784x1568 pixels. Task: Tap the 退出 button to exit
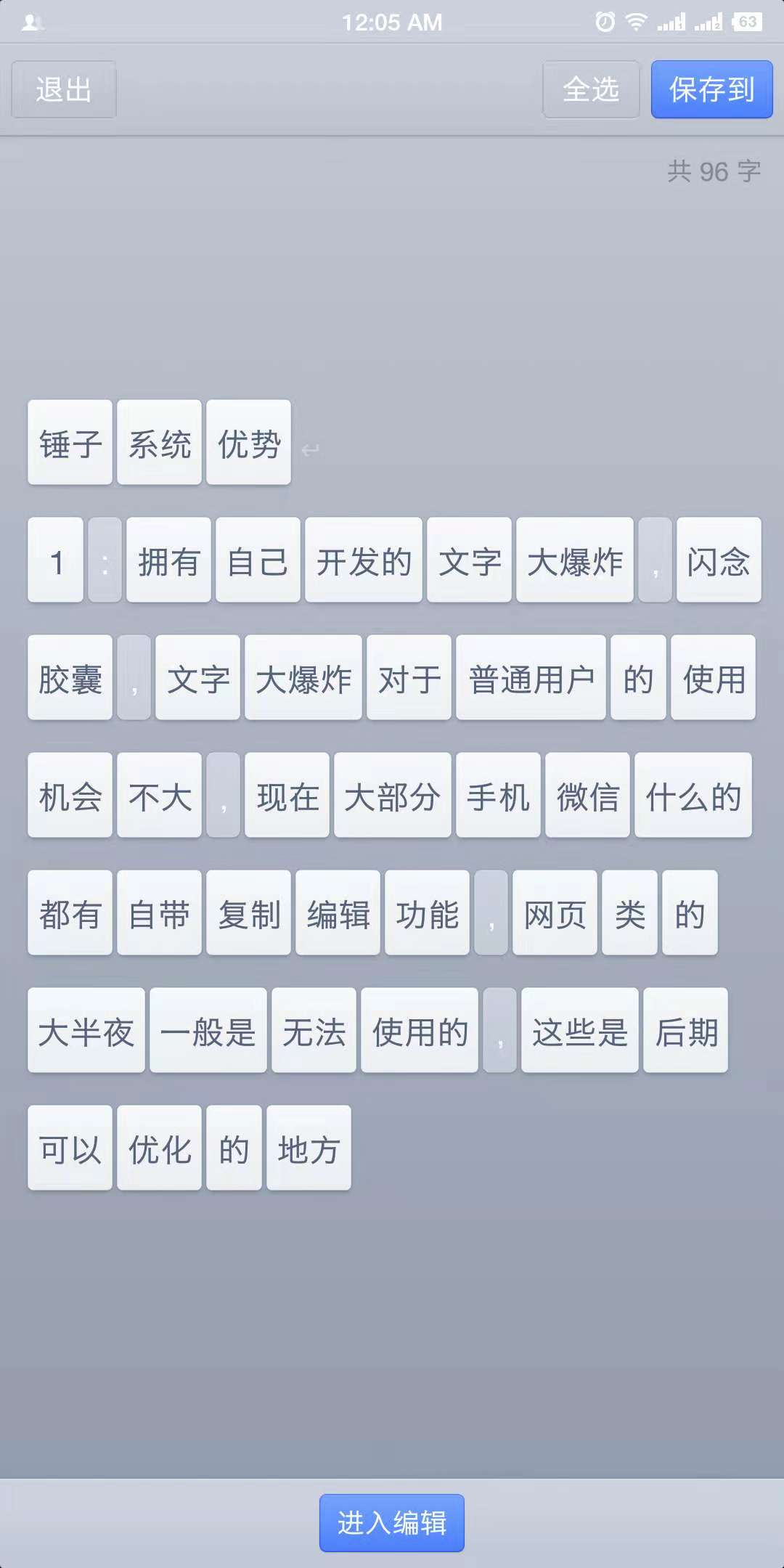pyautogui.click(x=62, y=89)
